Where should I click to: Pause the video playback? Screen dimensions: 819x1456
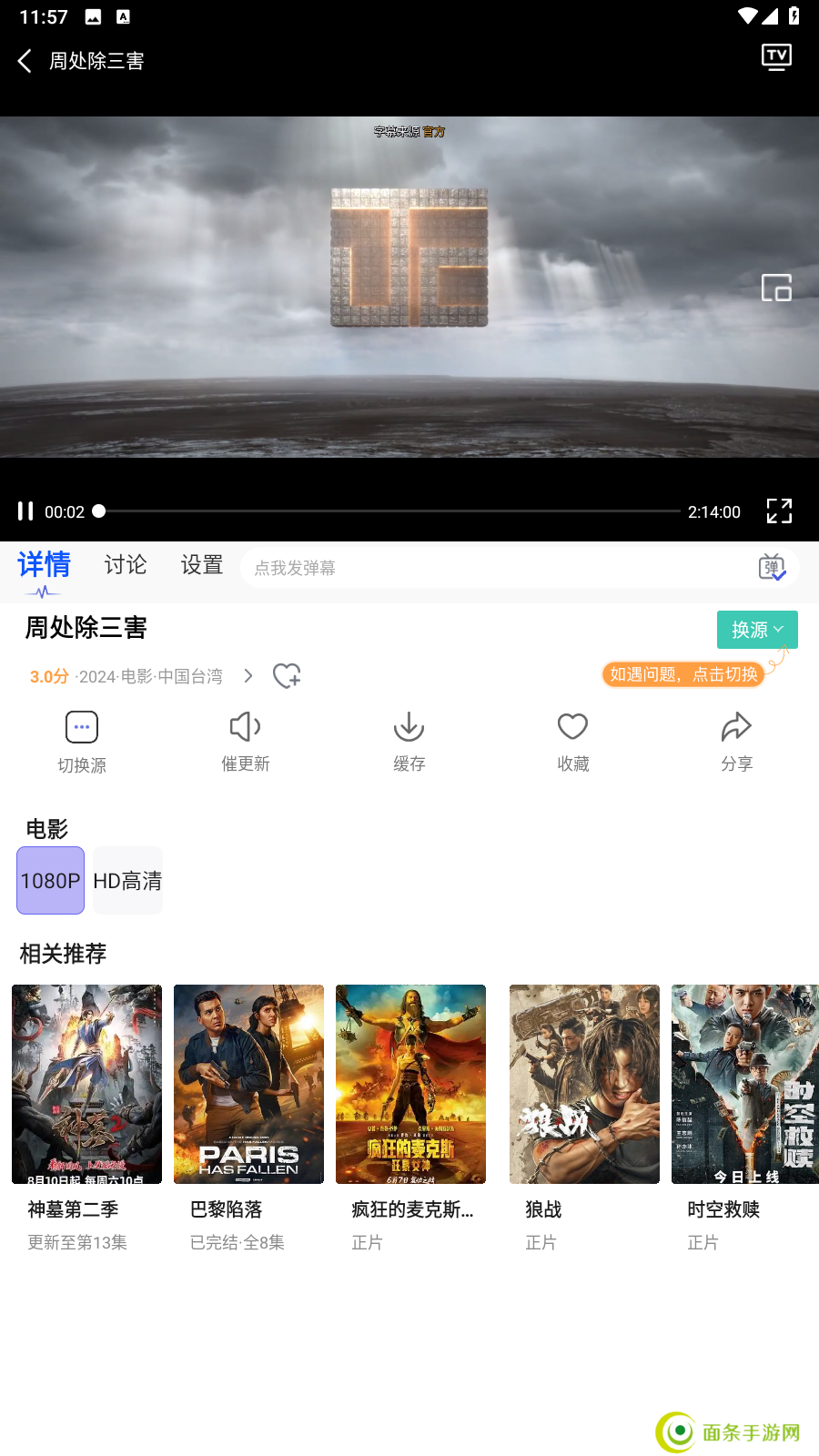click(x=25, y=511)
